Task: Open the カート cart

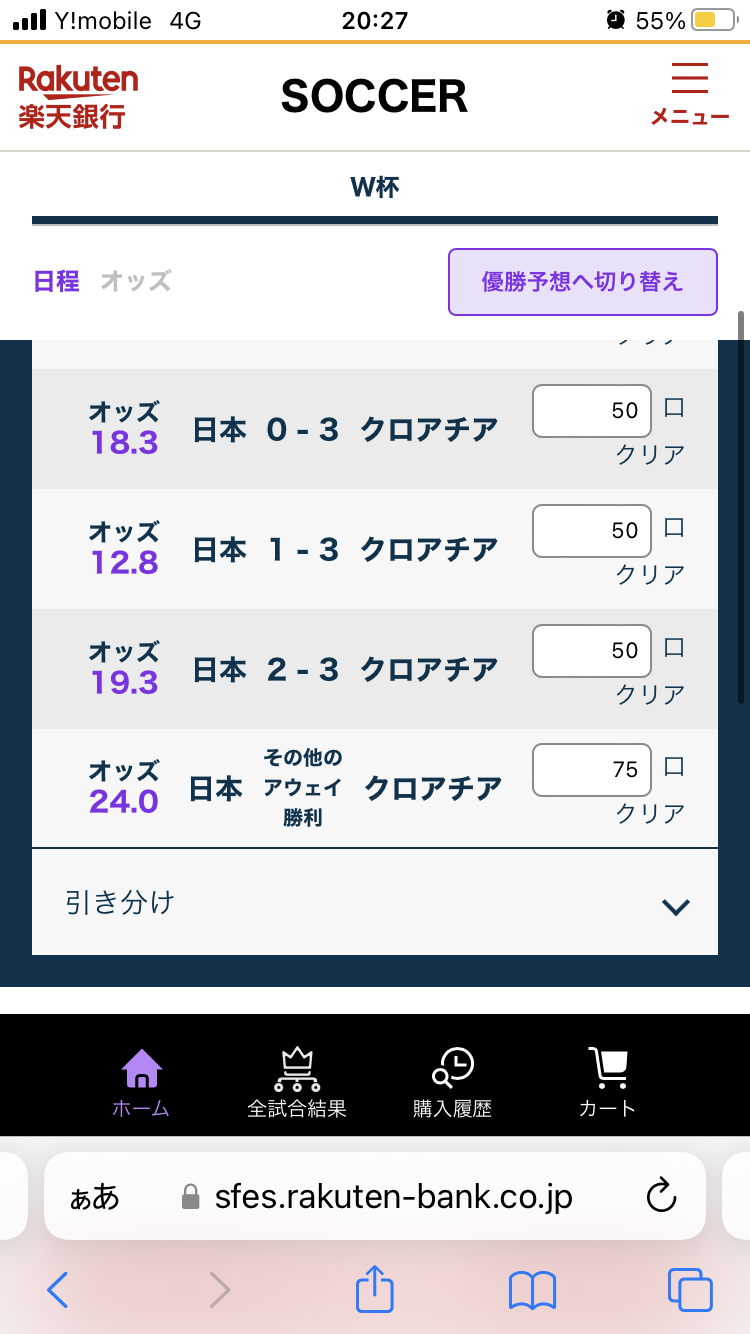Action: pyautogui.click(x=607, y=1082)
